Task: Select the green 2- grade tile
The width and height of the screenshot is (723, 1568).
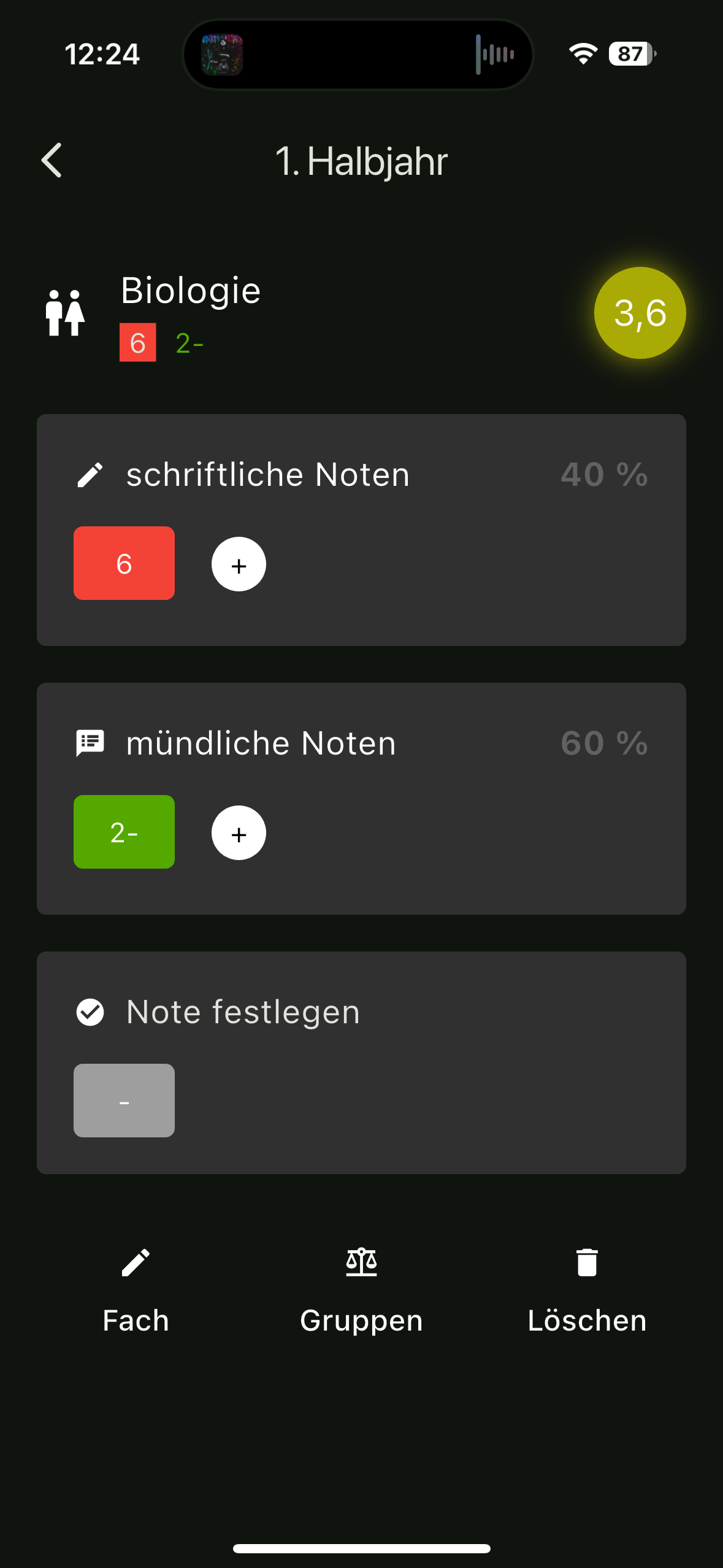Action: tap(124, 832)
